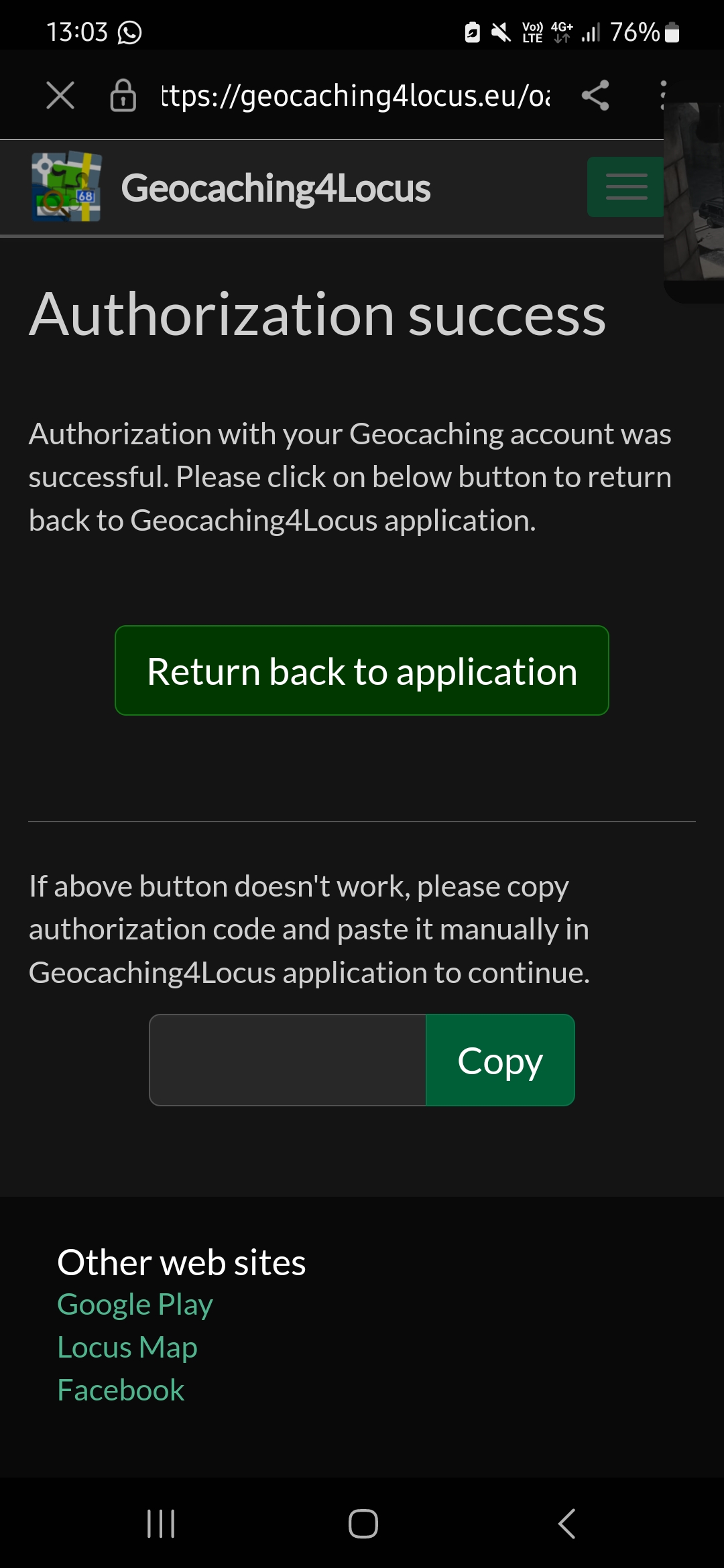Tap Return back to application
Image resolution: width=724 pixels, height=1568 pixels.
(x=362, y=671)
